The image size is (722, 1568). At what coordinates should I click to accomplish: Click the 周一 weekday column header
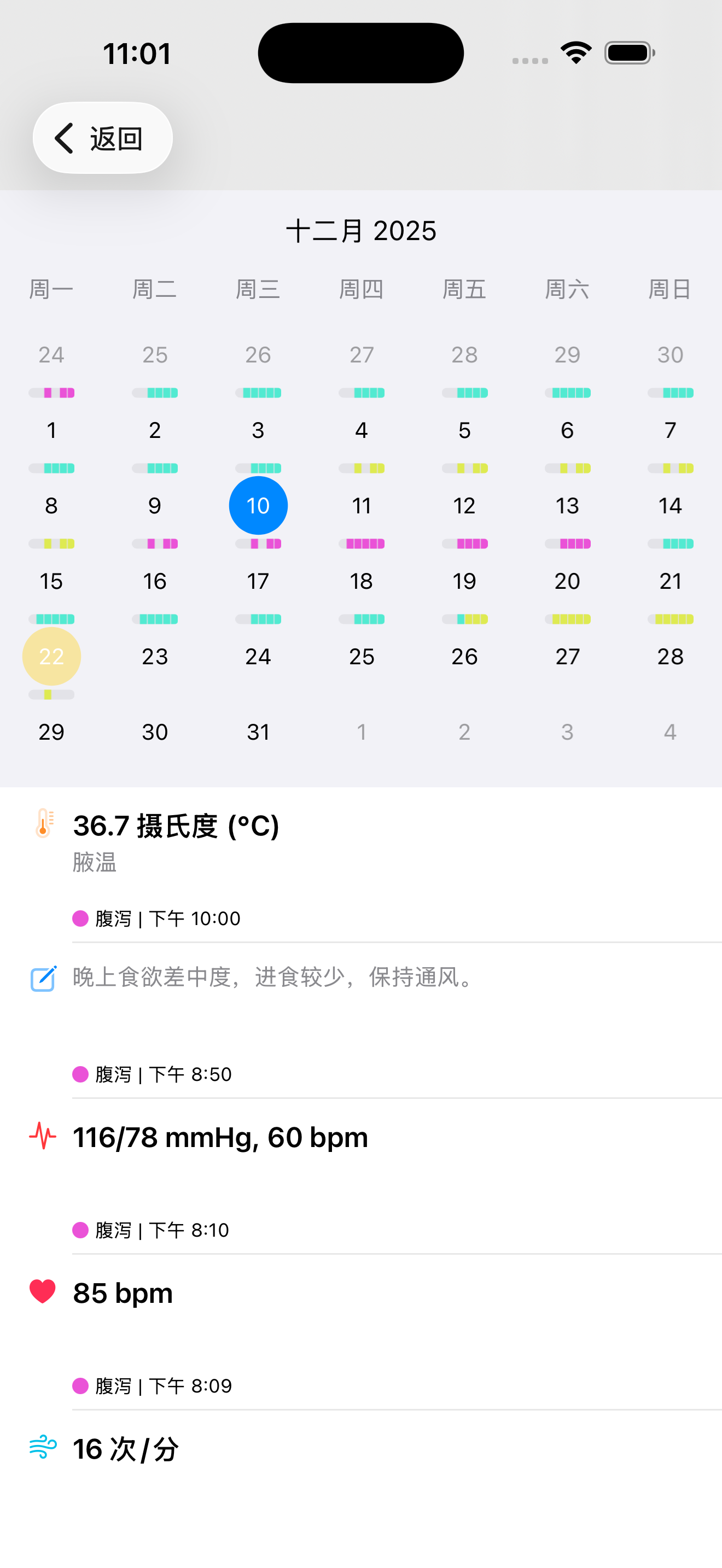coord(51,290)
